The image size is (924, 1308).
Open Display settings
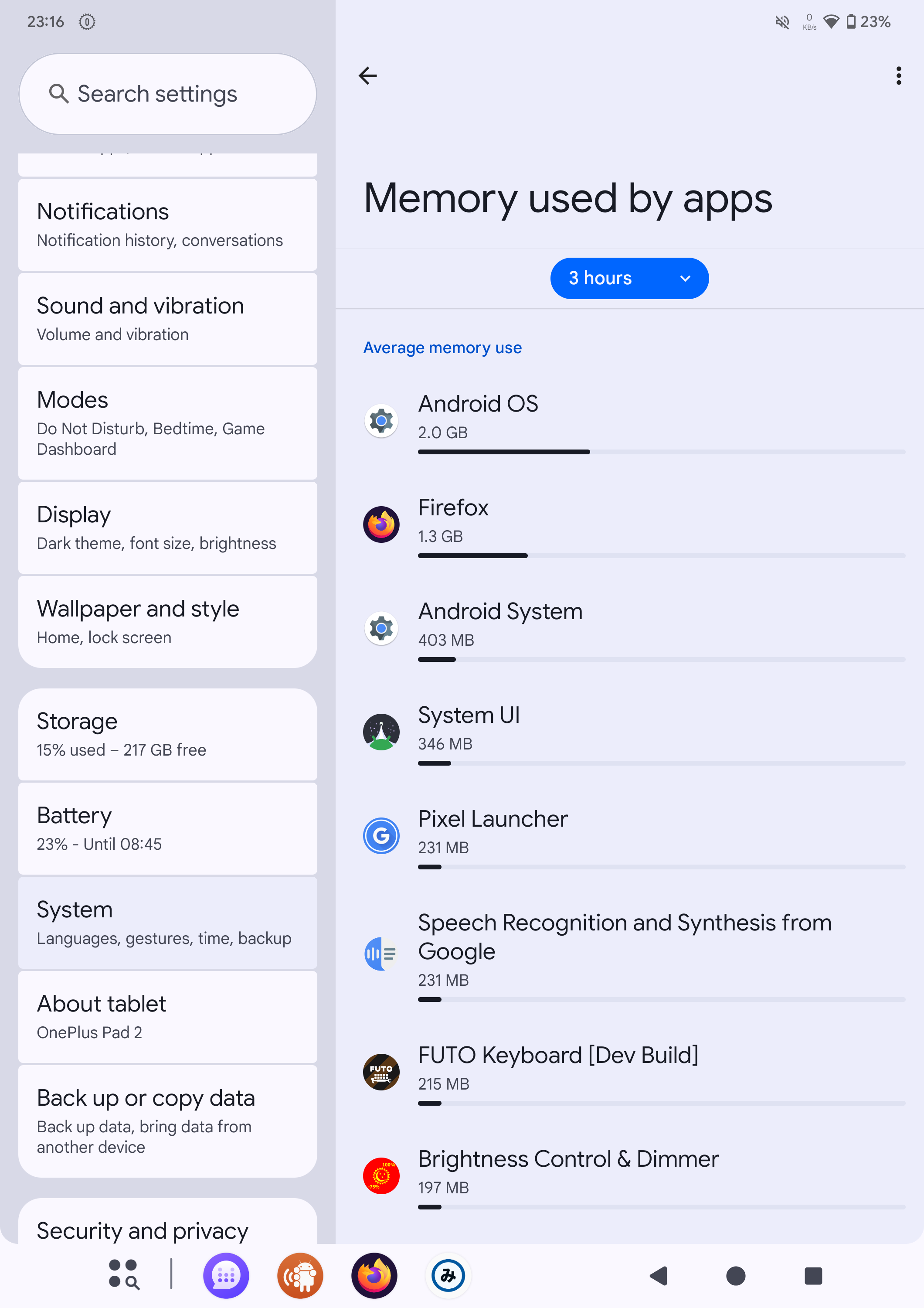pyautogui.click(x=168, y=528)
